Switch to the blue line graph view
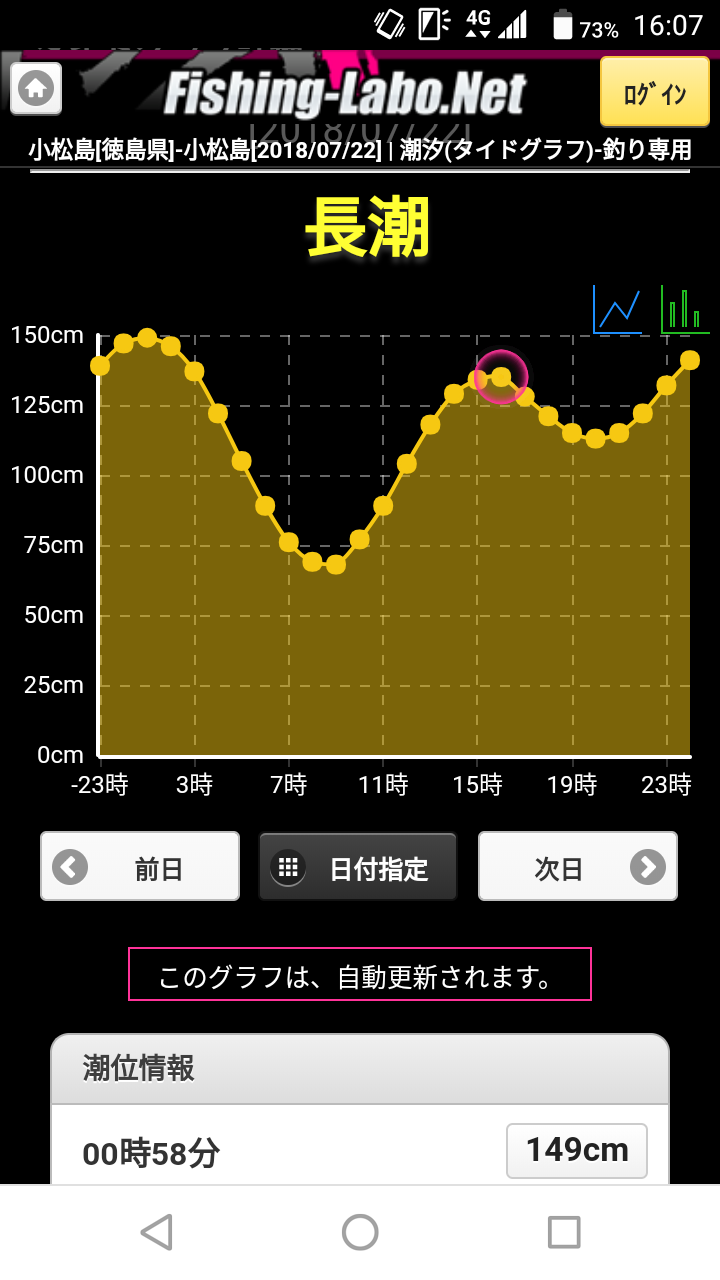Image resolution: width=720 pixels, height=1280 pixels. [x=618, y=309]
